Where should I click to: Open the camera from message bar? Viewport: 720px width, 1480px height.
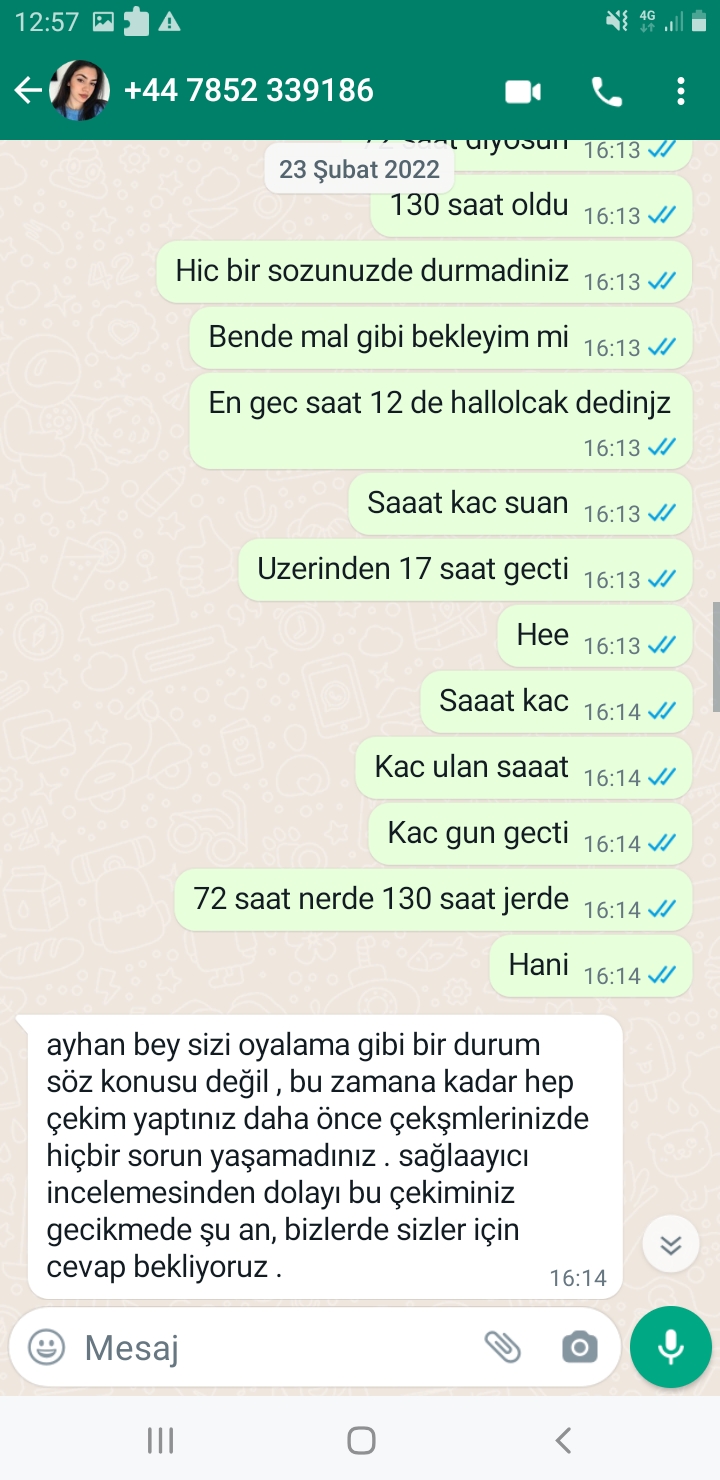580,1348
